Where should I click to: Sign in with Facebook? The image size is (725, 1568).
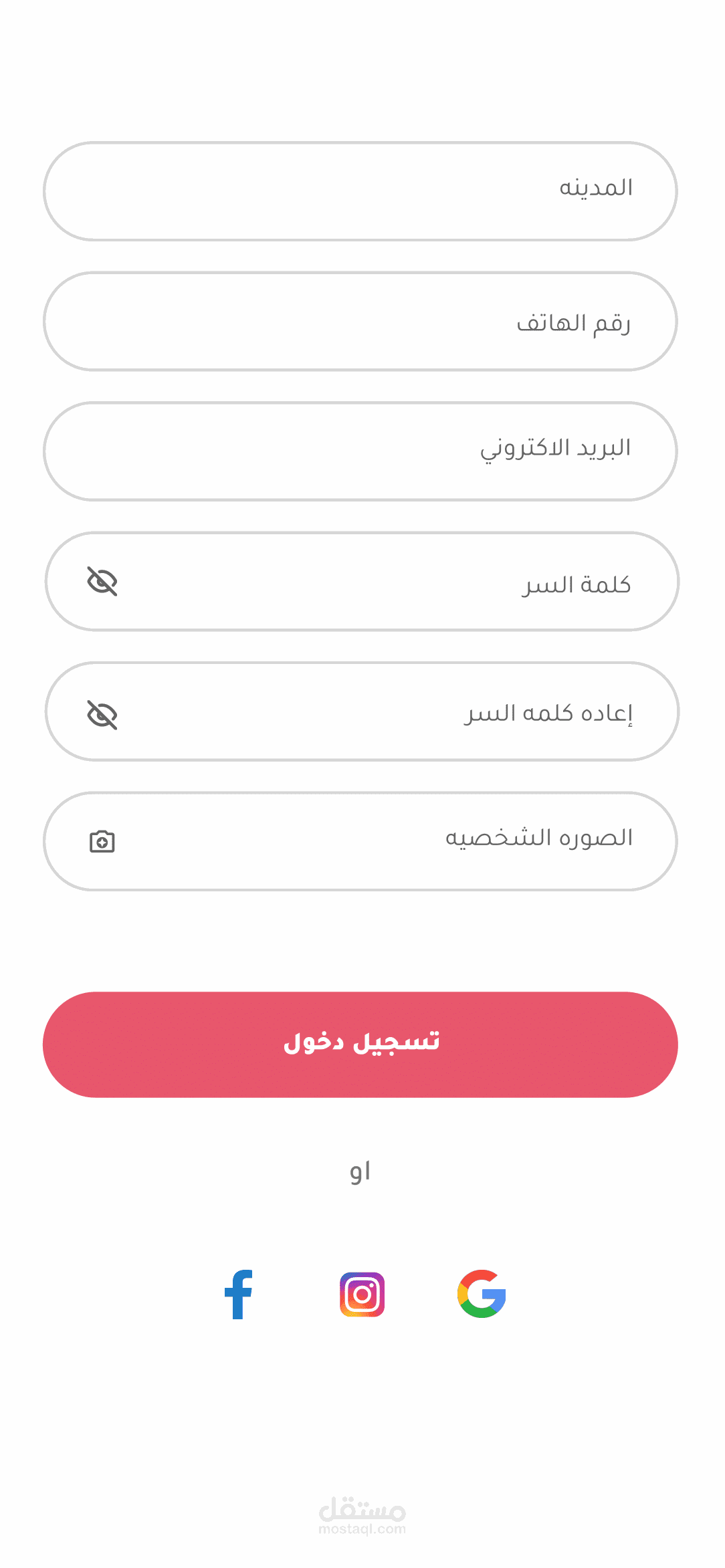(x=239, y=1295)
